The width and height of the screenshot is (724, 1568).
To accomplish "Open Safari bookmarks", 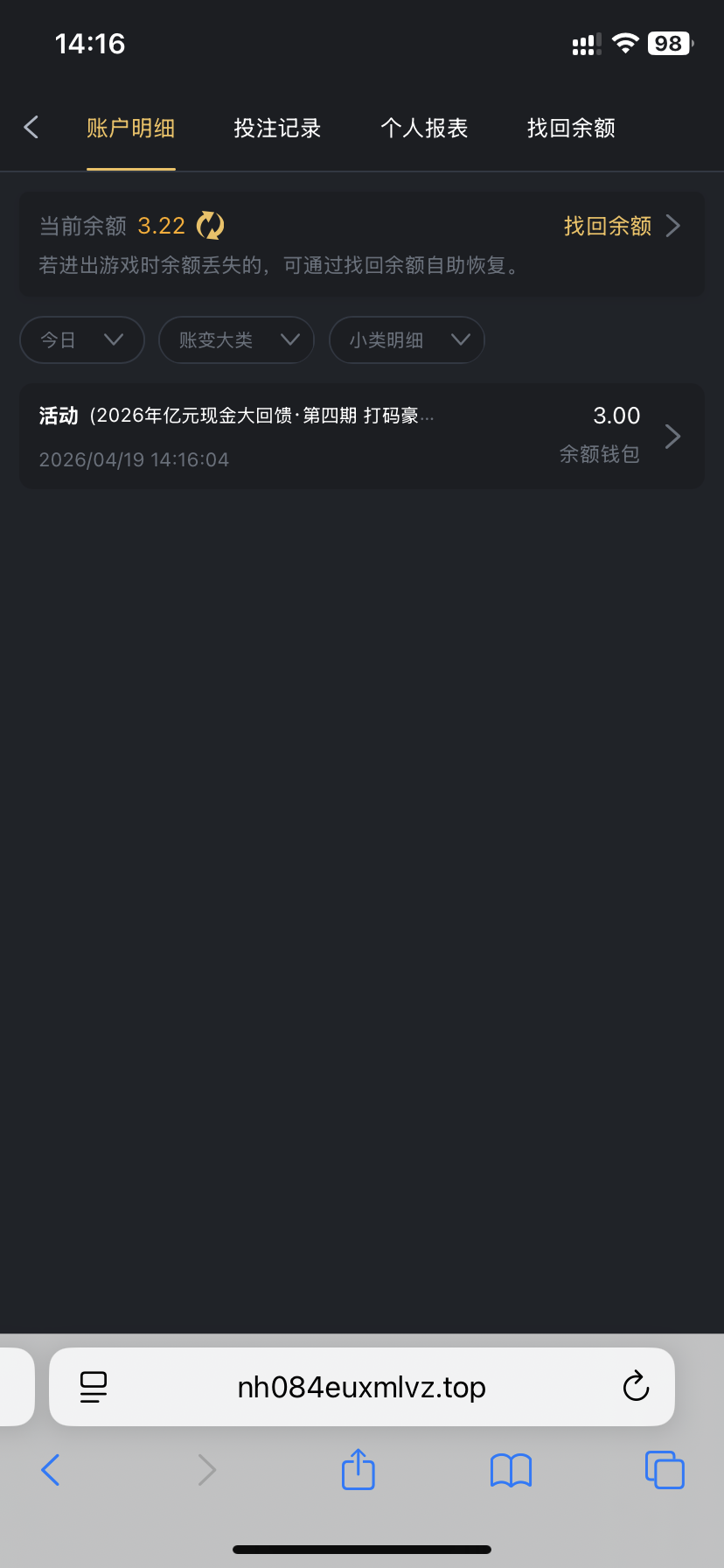I will (511, 1470).
